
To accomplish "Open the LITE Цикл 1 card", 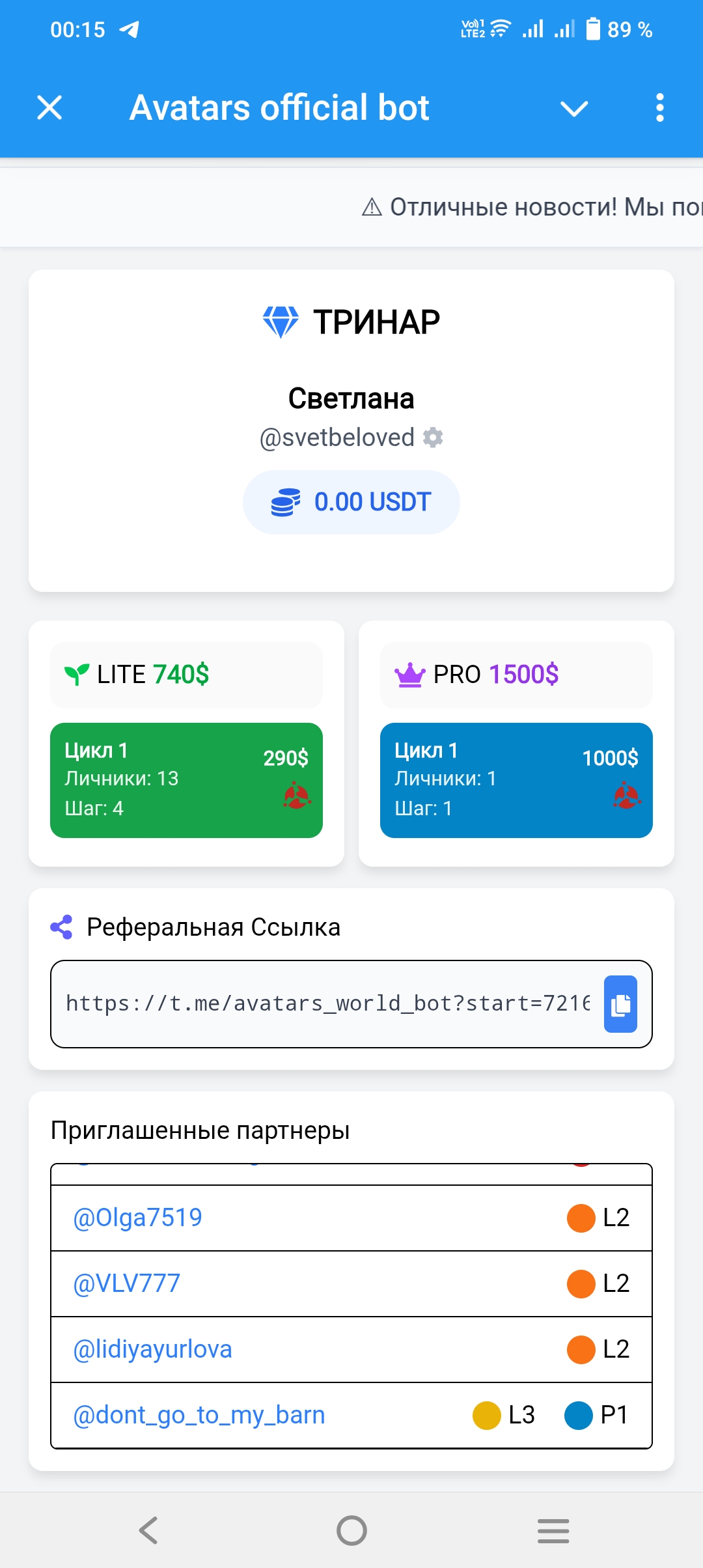I will pos(186,780).
